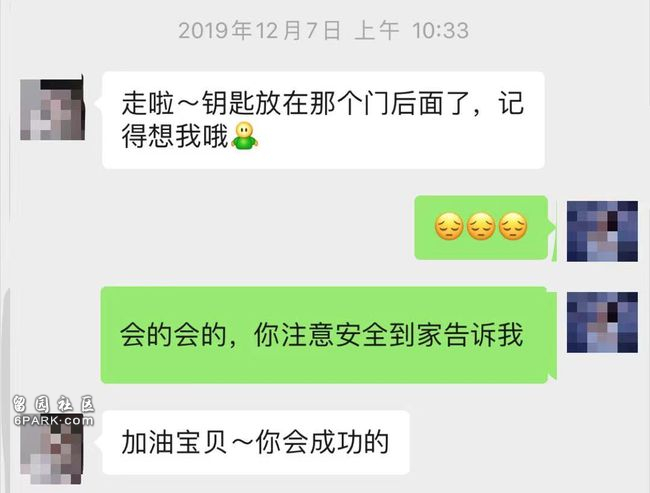Tap avatar next to the sad emoji message

pos(601,231)
